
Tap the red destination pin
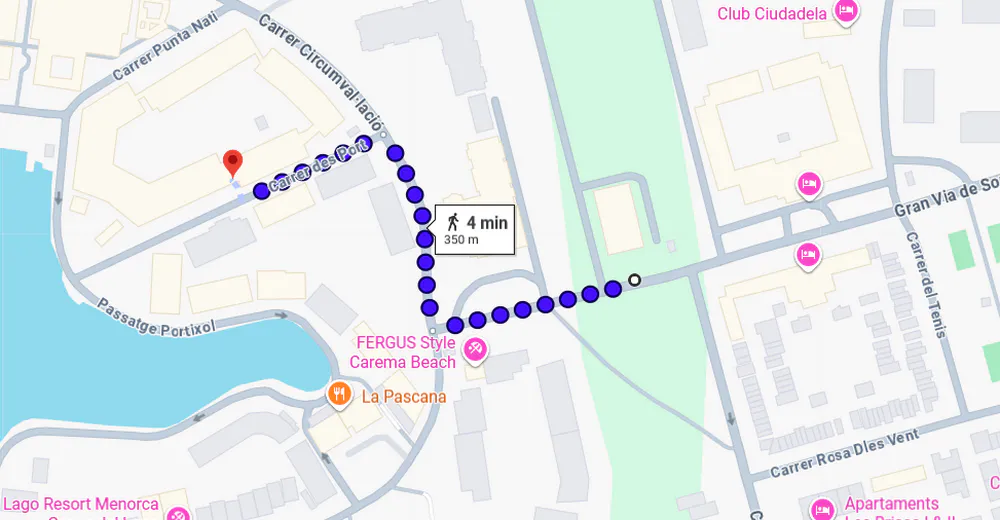233,162
